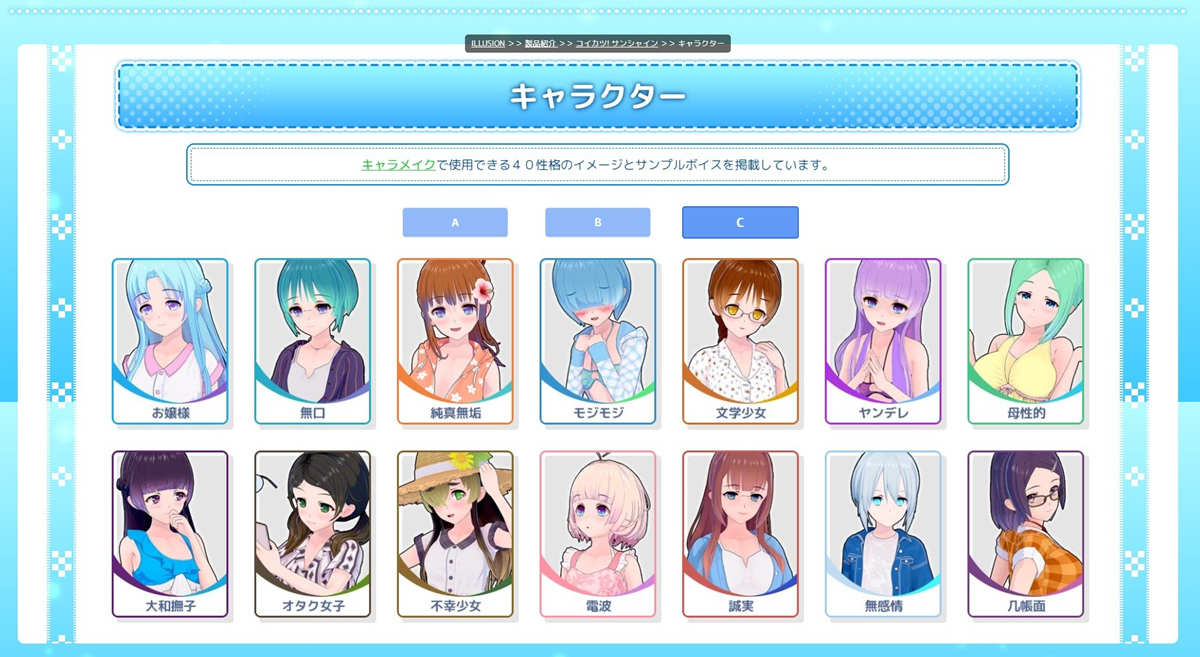Viewport: 1200px width, 657px height.
Task: Select the 文学少女 character card
Action: click(740, 340)
